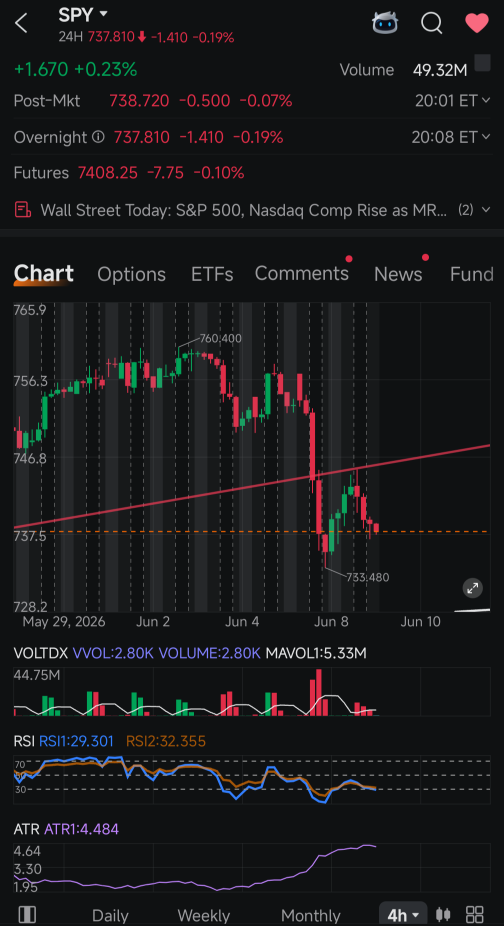Open the 4h interval dropdown
Image resolution: width=504 pixels, height=926 pixels.
[x=402, y=915]
